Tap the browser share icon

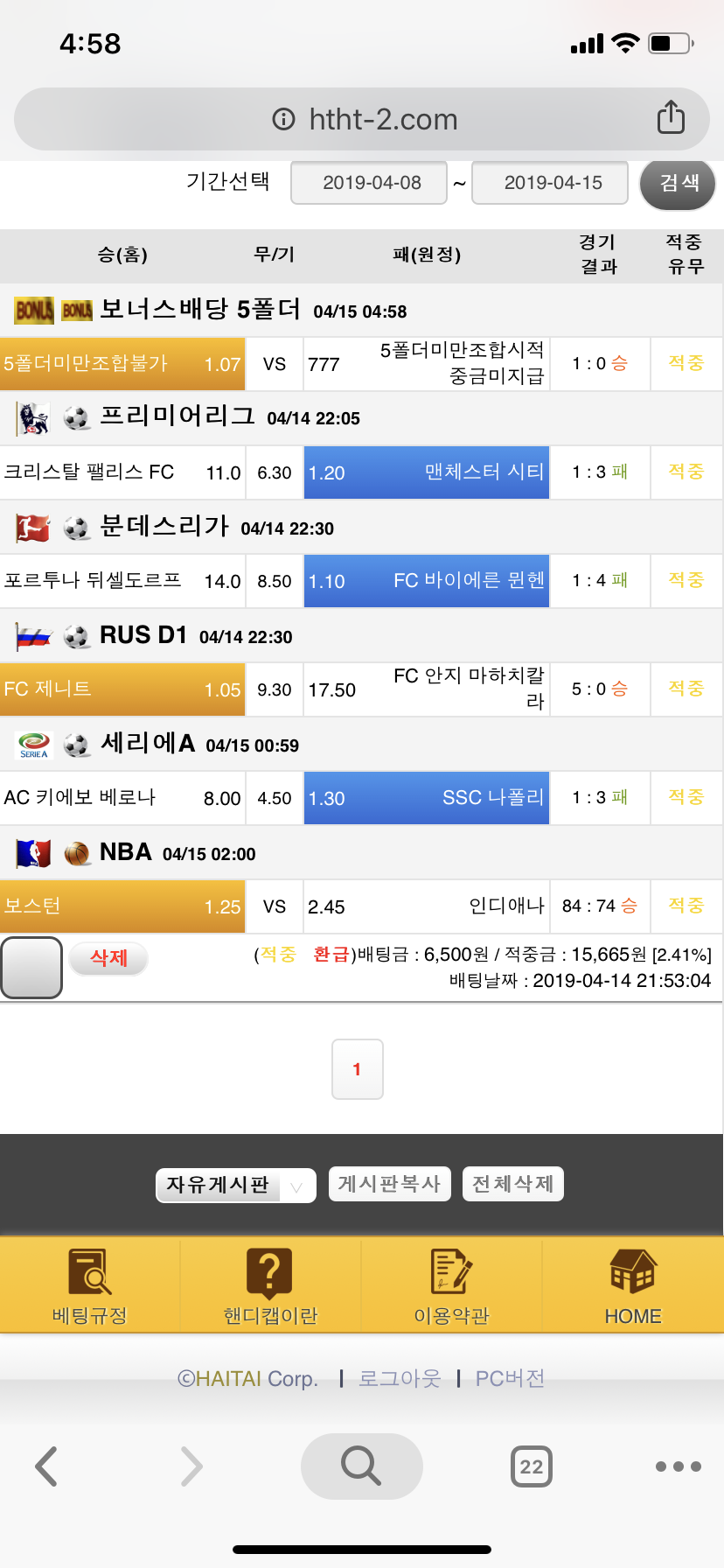(671, 117)
